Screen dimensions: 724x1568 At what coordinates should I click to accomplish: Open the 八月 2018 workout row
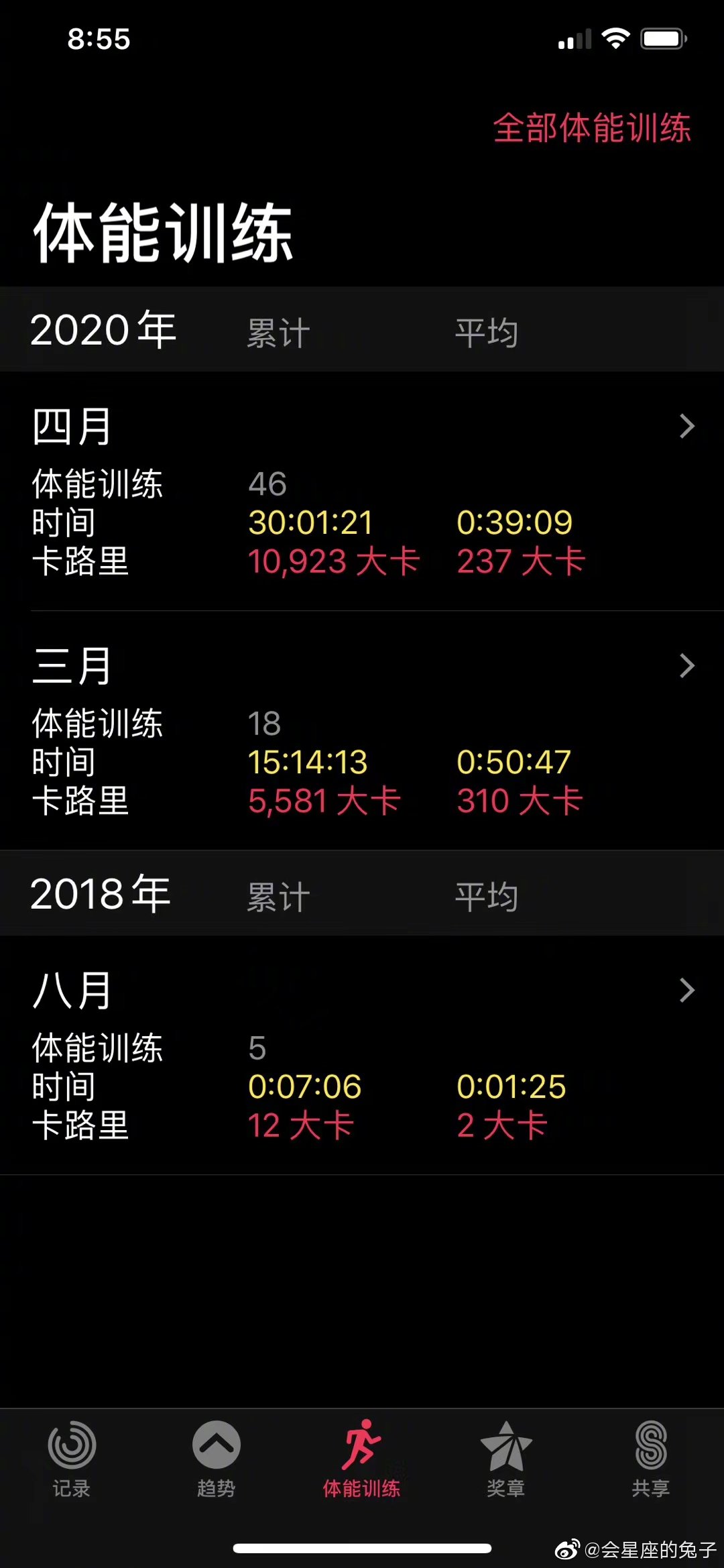[x=362, y=1056]
